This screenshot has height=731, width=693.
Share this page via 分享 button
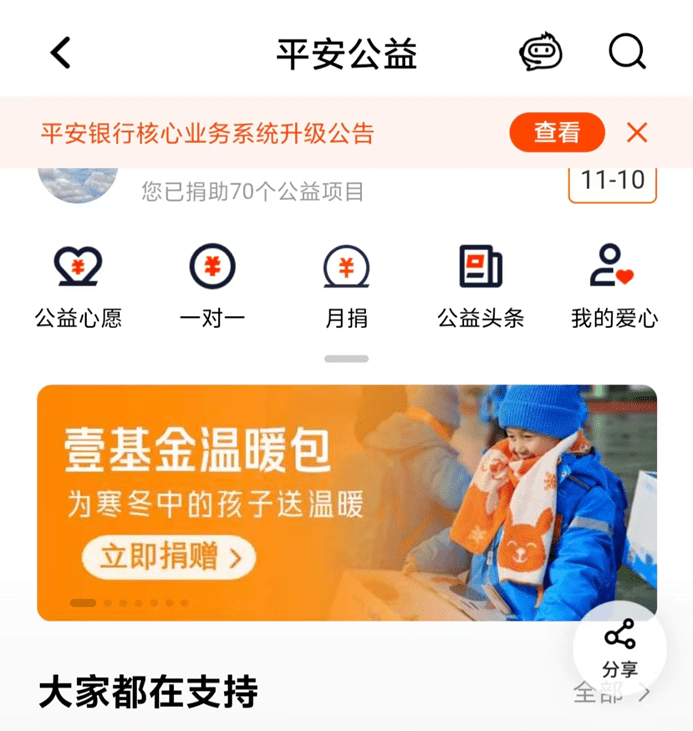point(620,650)
